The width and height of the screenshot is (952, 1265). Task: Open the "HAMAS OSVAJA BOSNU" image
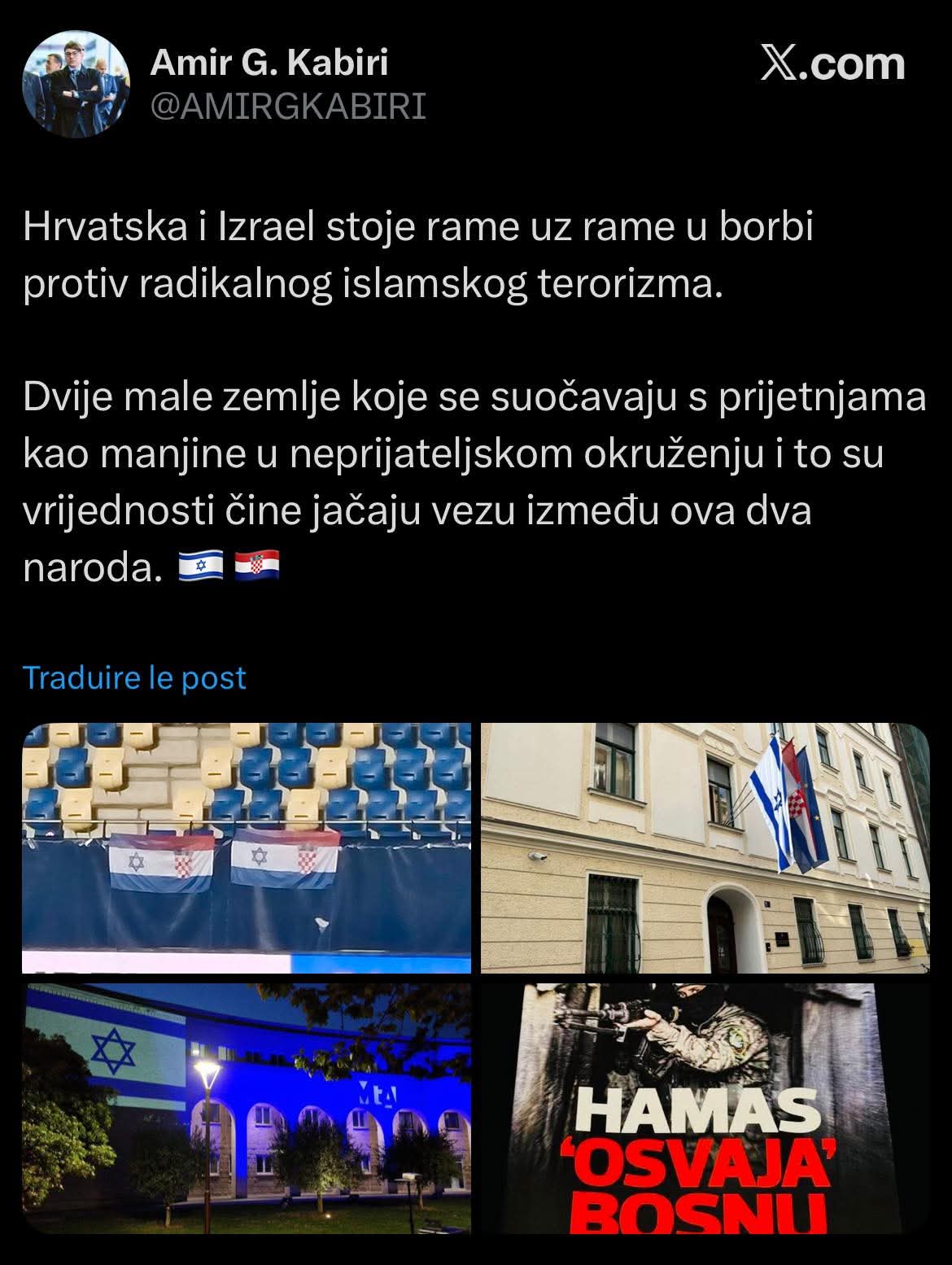coord(705,1108)
